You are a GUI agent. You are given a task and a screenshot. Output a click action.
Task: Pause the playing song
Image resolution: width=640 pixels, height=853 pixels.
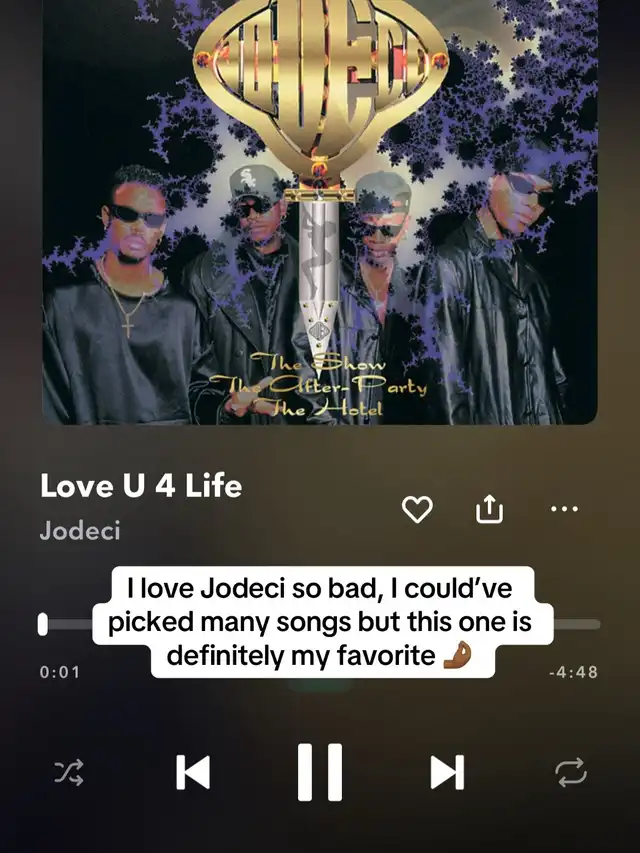pos(320,772)
